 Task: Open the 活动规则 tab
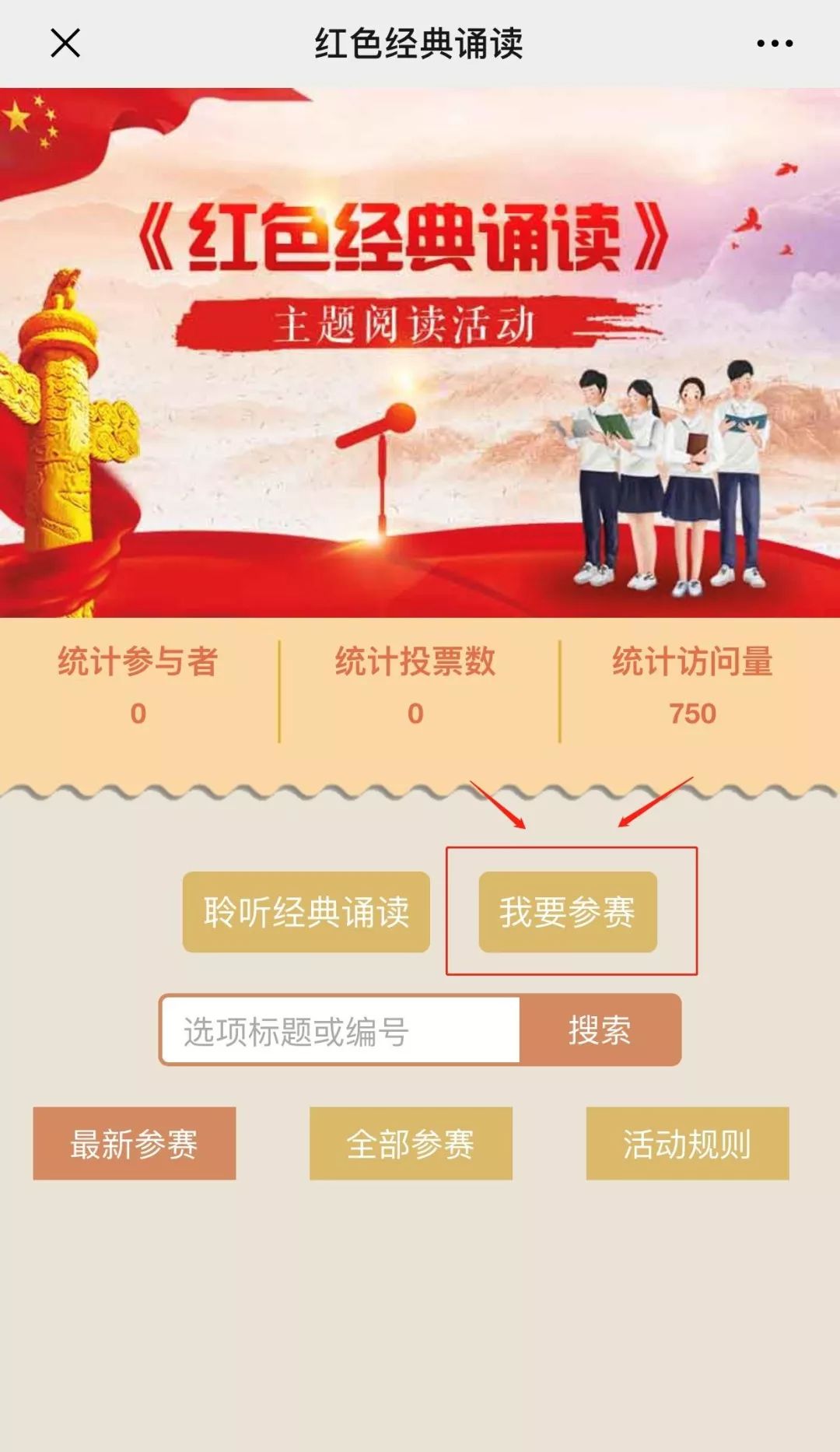tap(688, 1143)
